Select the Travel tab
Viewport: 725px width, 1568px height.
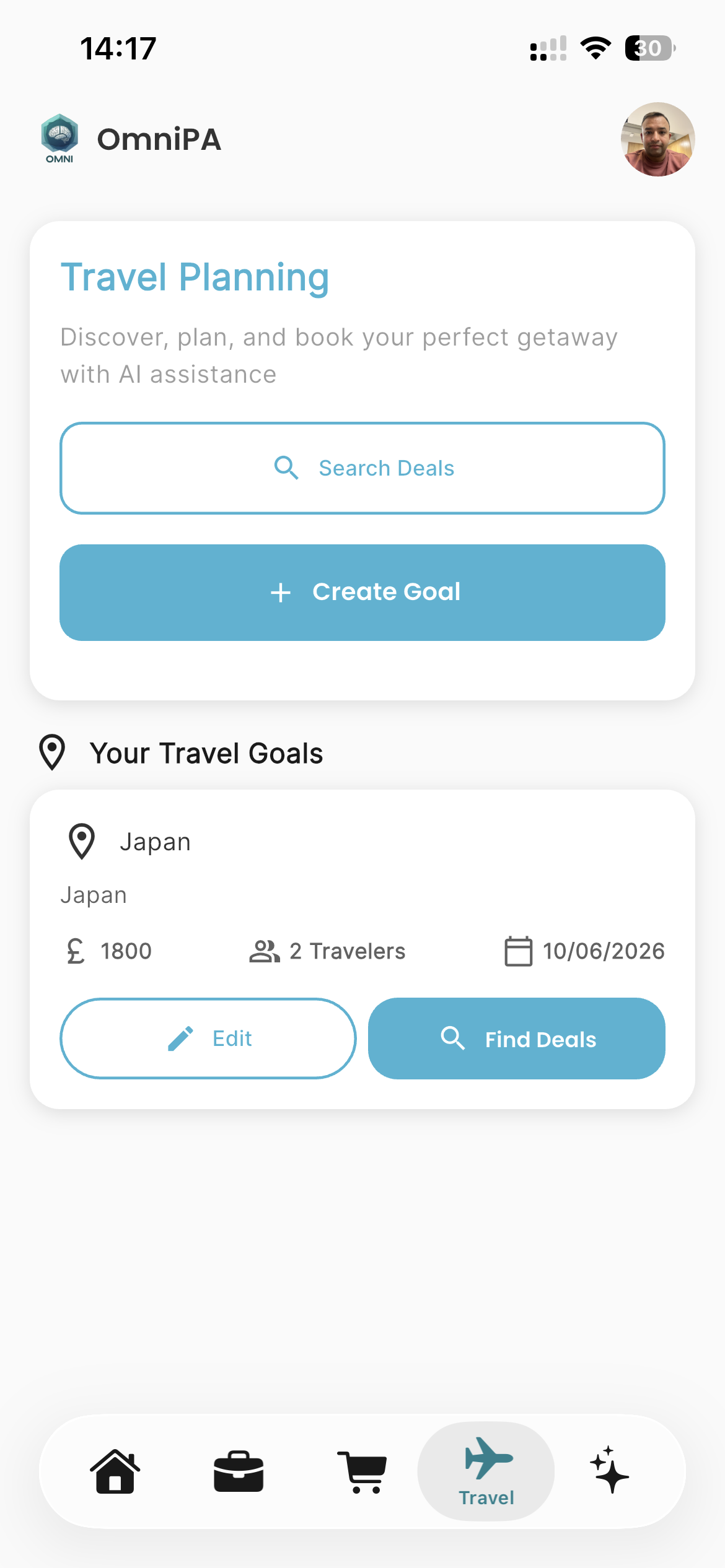[x=486, y=1471]
